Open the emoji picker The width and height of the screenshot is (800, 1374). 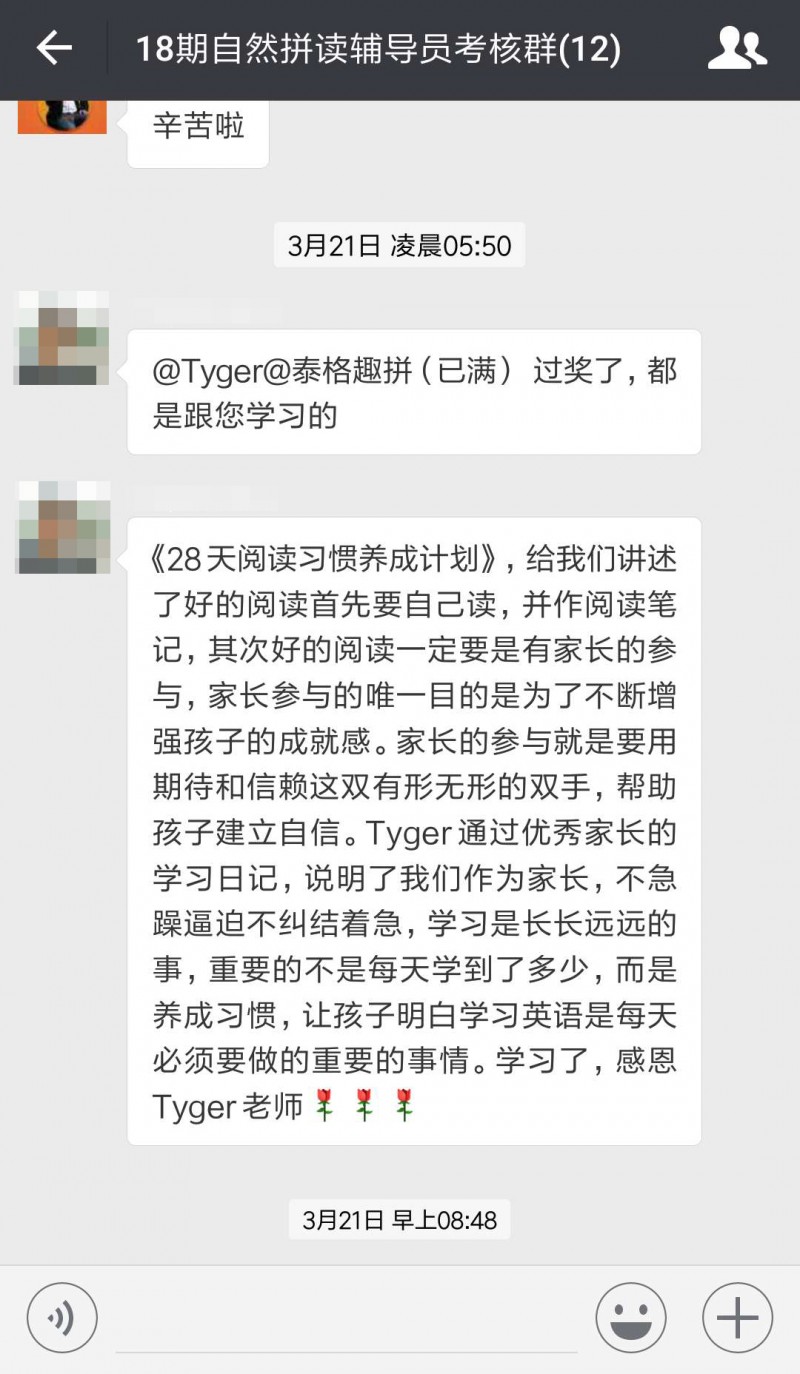[x=631, y=1318]
